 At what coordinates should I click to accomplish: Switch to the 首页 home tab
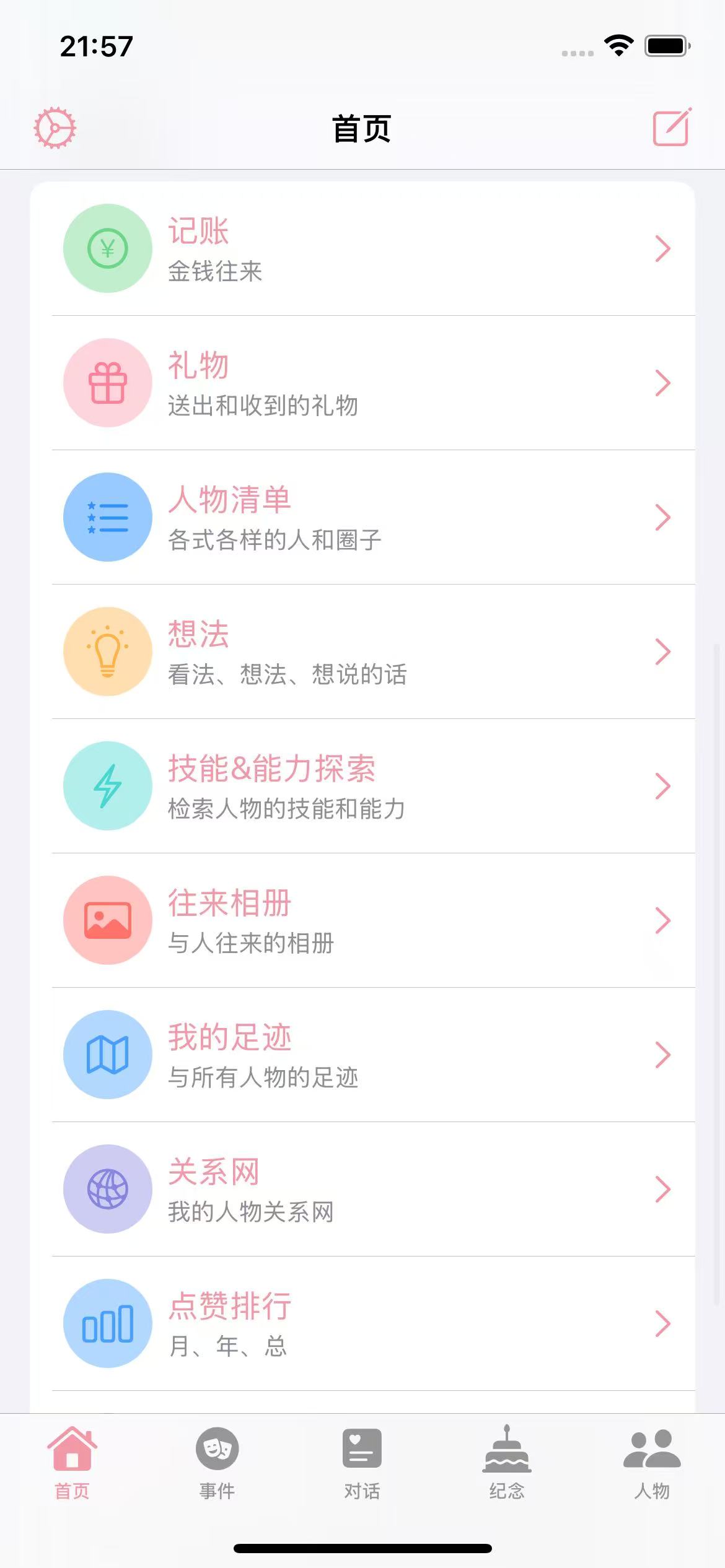point(72,1463)
